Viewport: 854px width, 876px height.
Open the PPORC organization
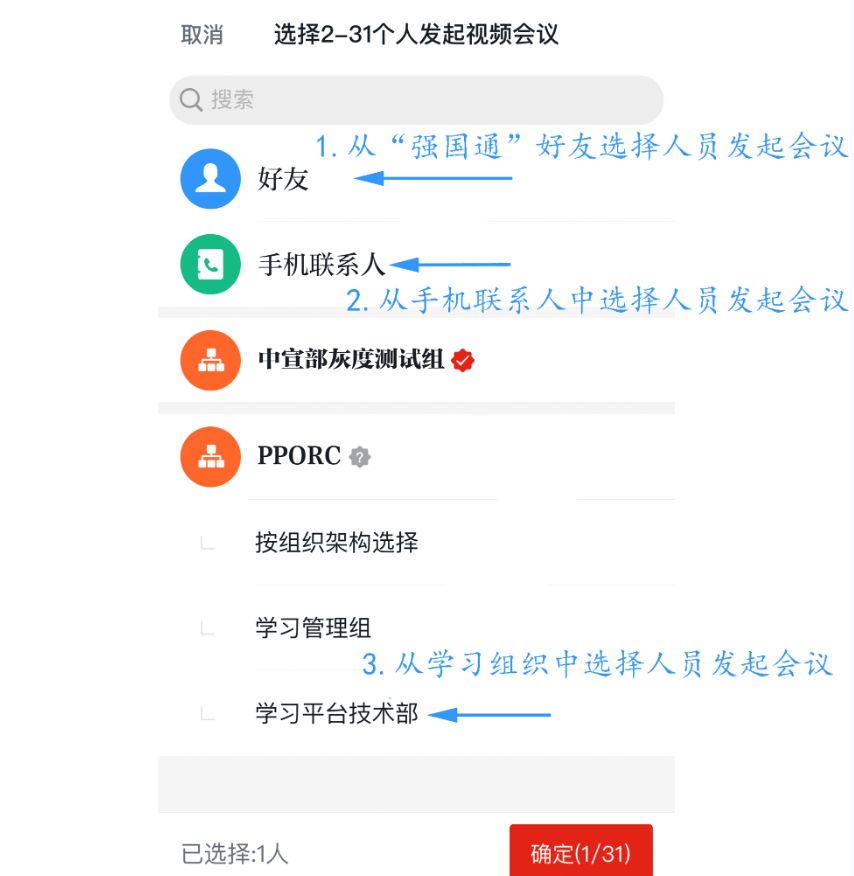coord(299,456)
